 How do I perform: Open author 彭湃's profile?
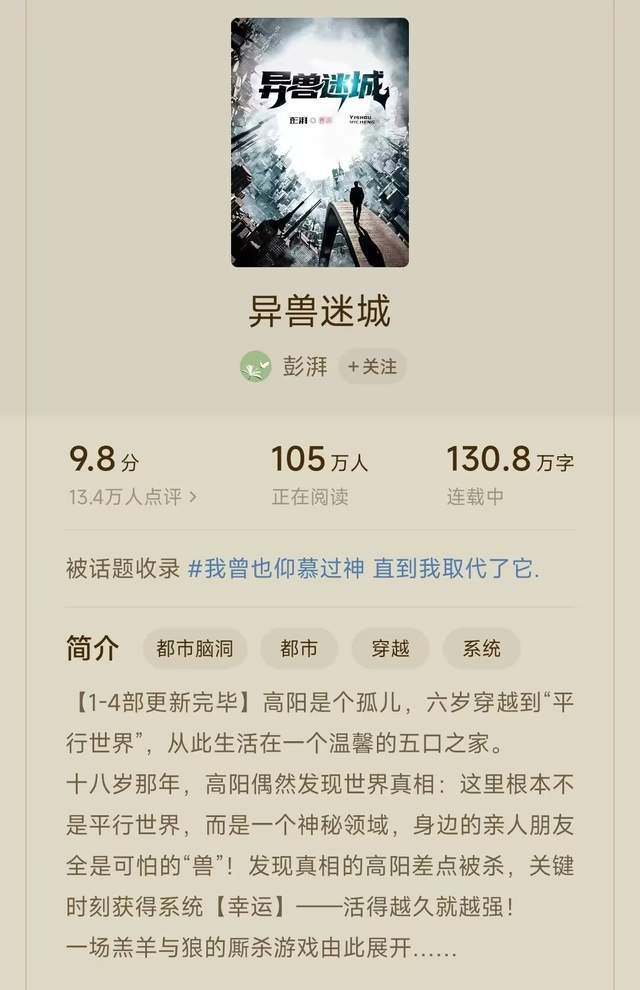point(304,367)
